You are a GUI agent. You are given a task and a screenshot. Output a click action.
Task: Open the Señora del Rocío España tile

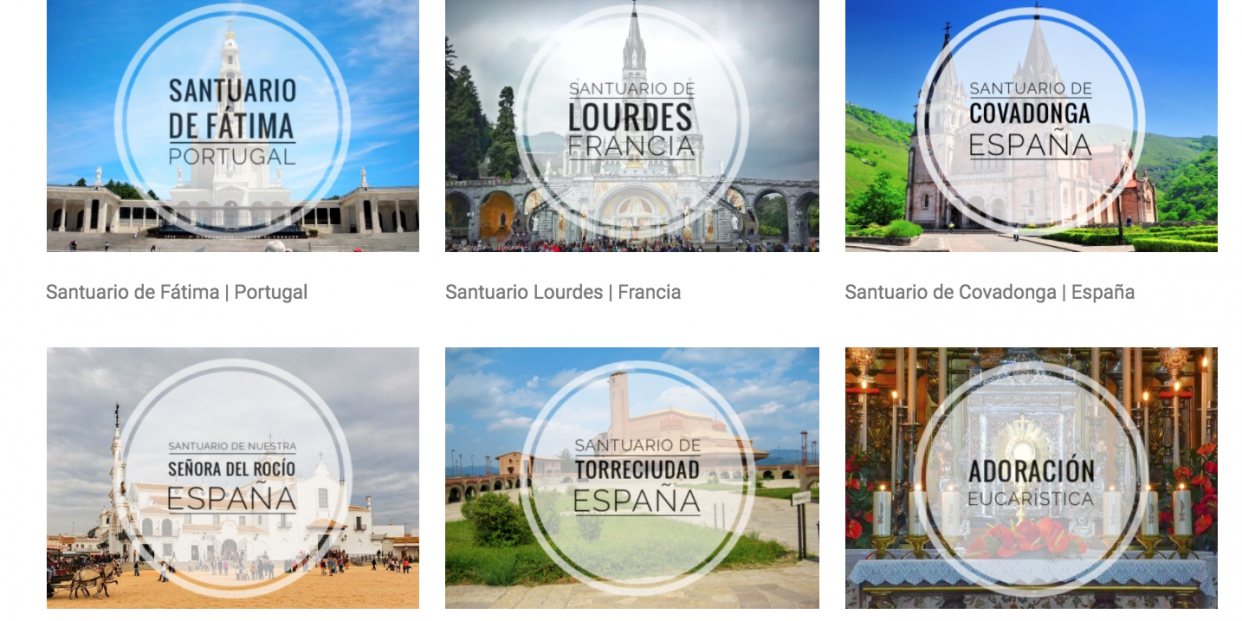point(232,477)
